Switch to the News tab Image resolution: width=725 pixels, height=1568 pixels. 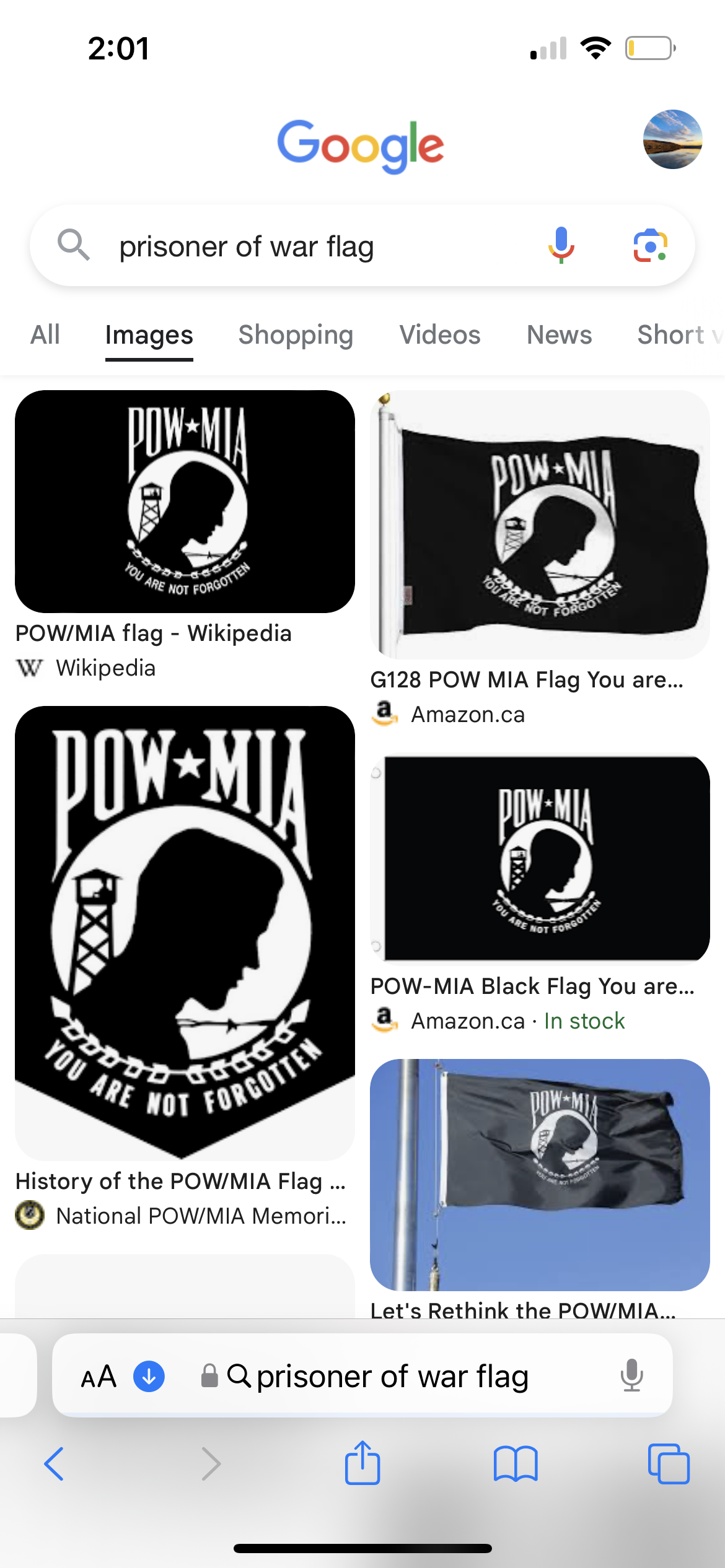pyautogui.click(x=560, y=335)
